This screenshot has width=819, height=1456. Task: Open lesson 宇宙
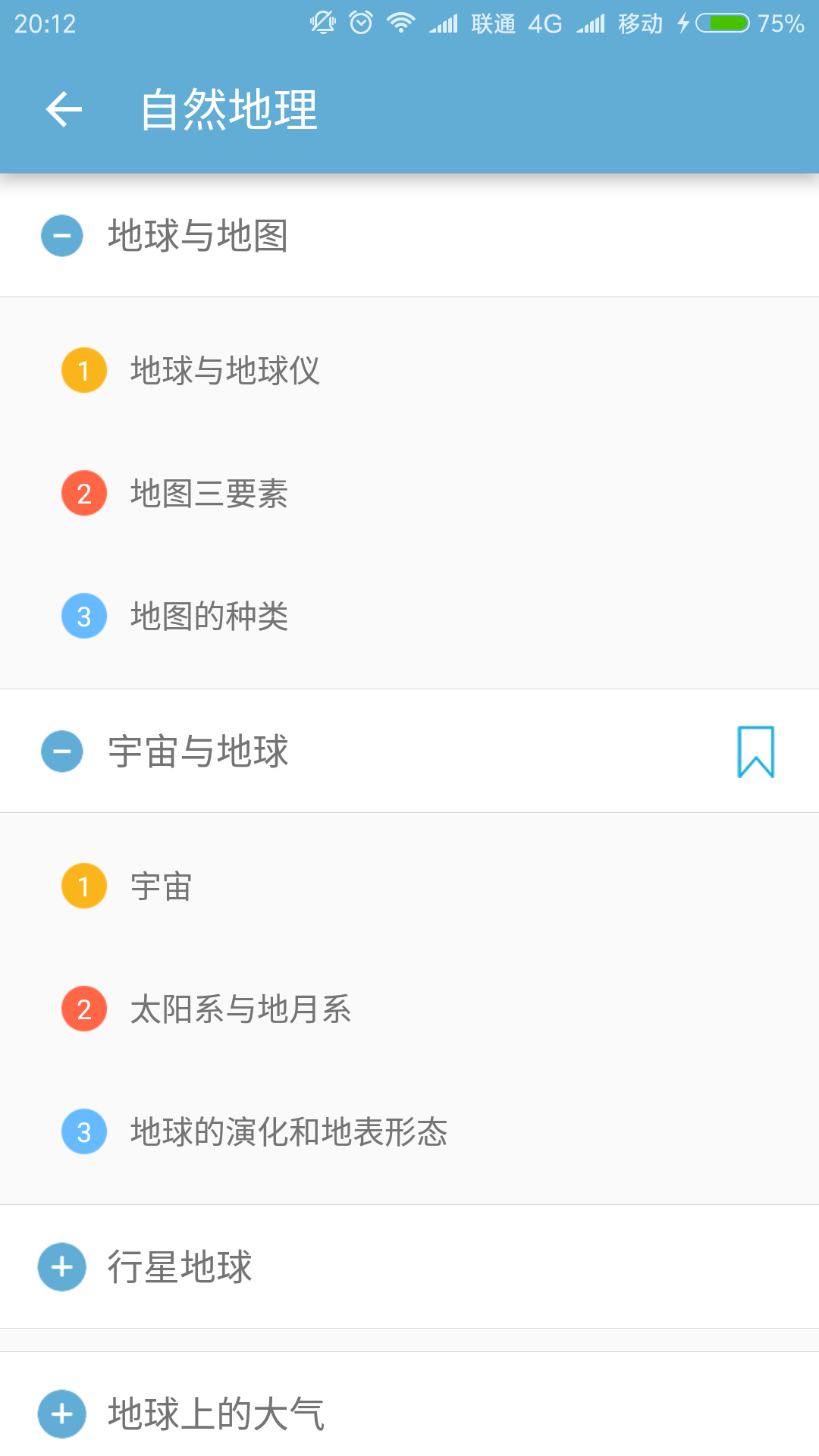(161, 886)
